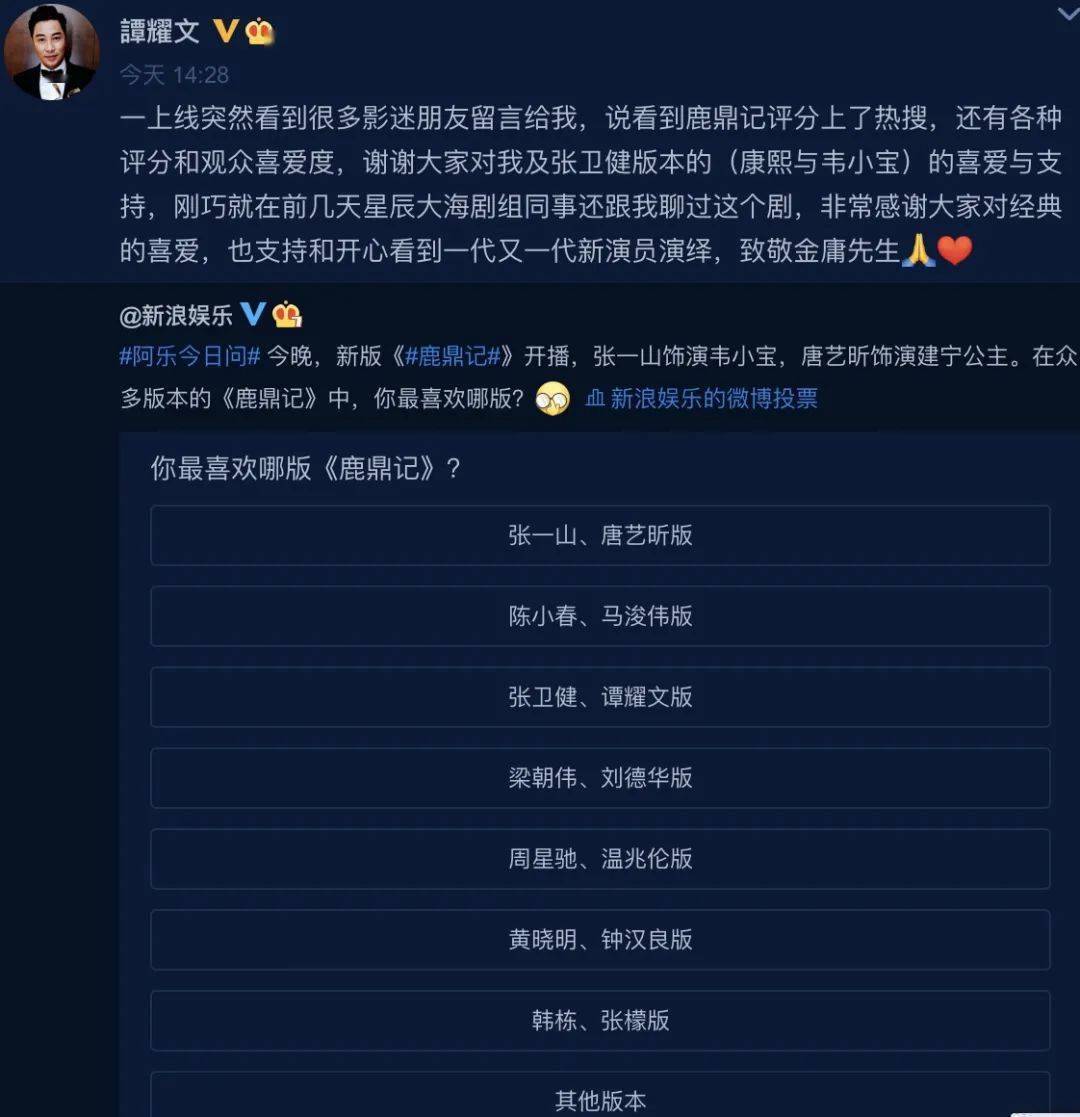Open the @新浪娱乐 account link
This screenshot has height=1117, width=1080.
[x=176, y=316]
